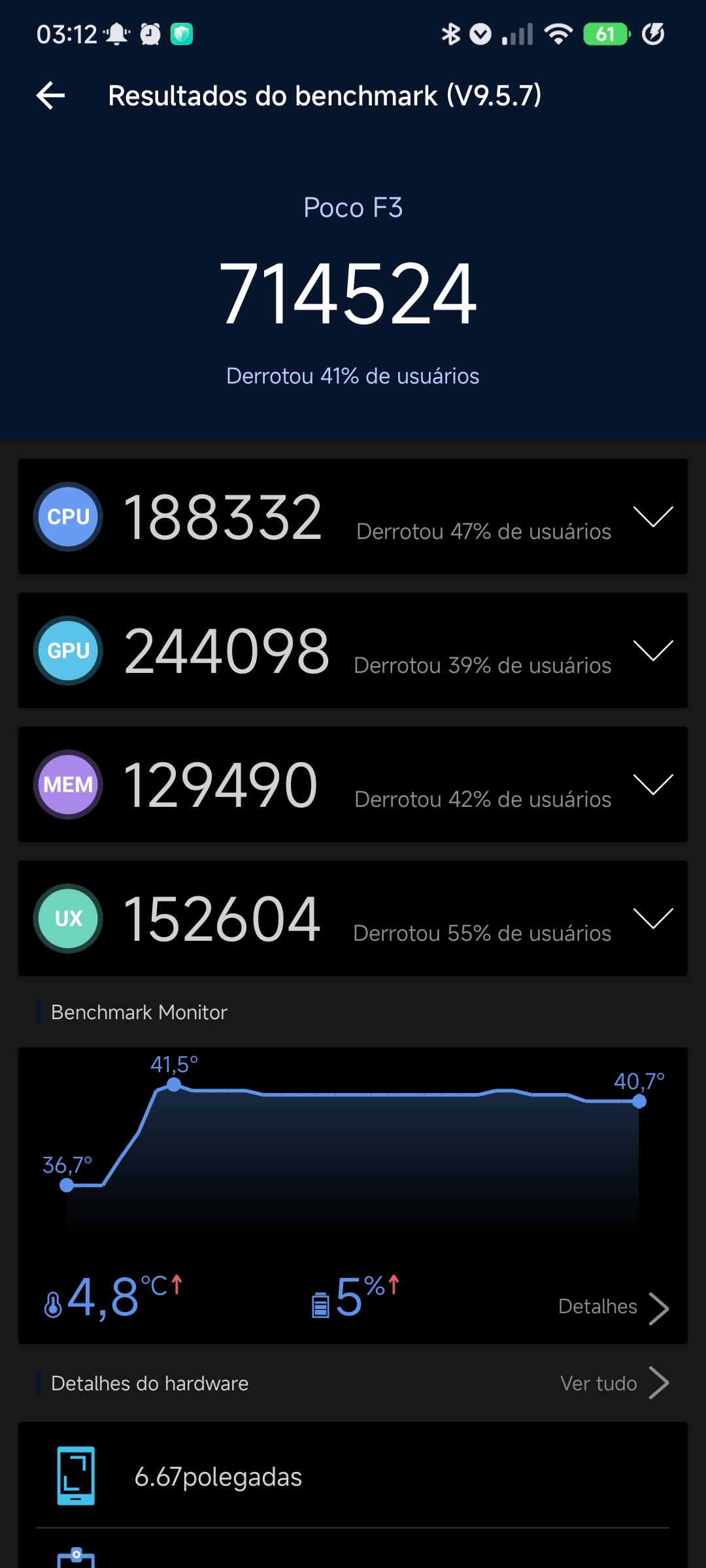Viewport: 706px width, 1568px height.
Task: Expand the GPU score breakdown
Action: (653, 651)
